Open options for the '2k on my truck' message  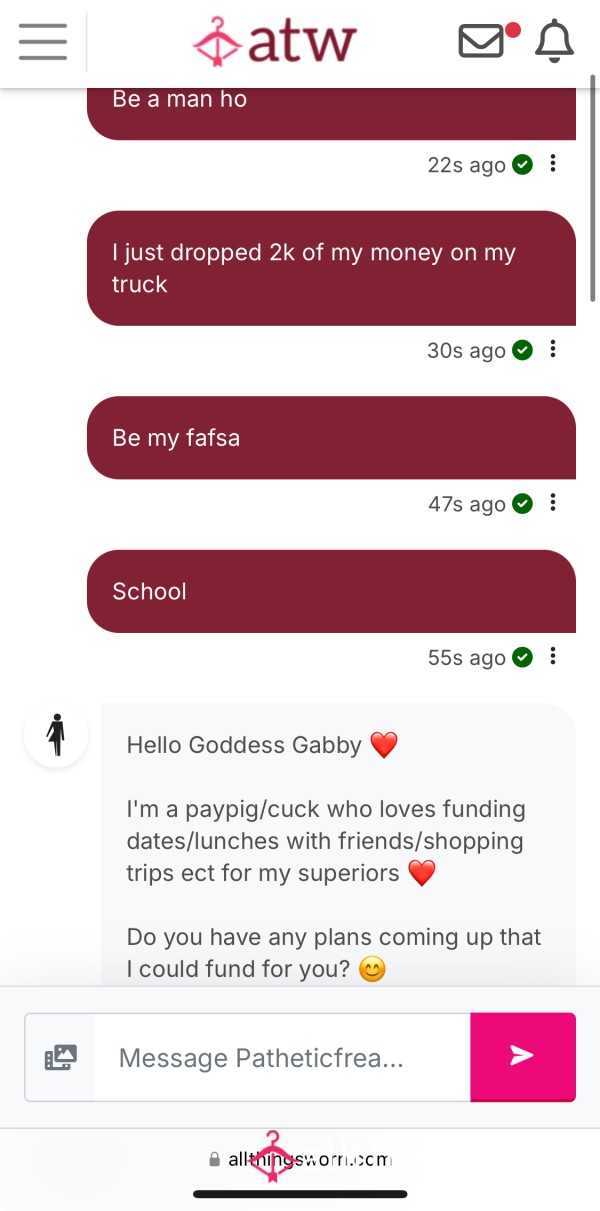point(553,349)
